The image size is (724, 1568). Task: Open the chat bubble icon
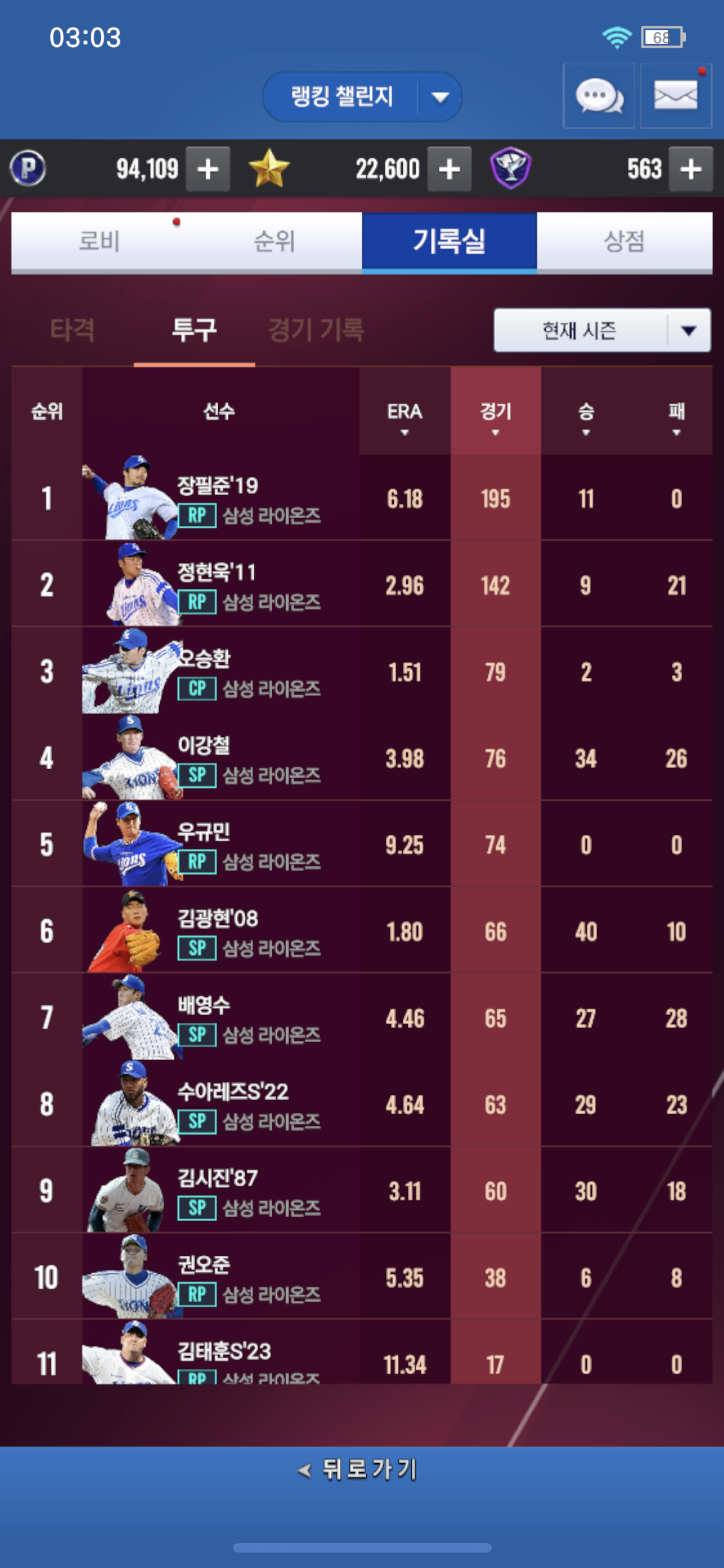(x=599, y=97)
